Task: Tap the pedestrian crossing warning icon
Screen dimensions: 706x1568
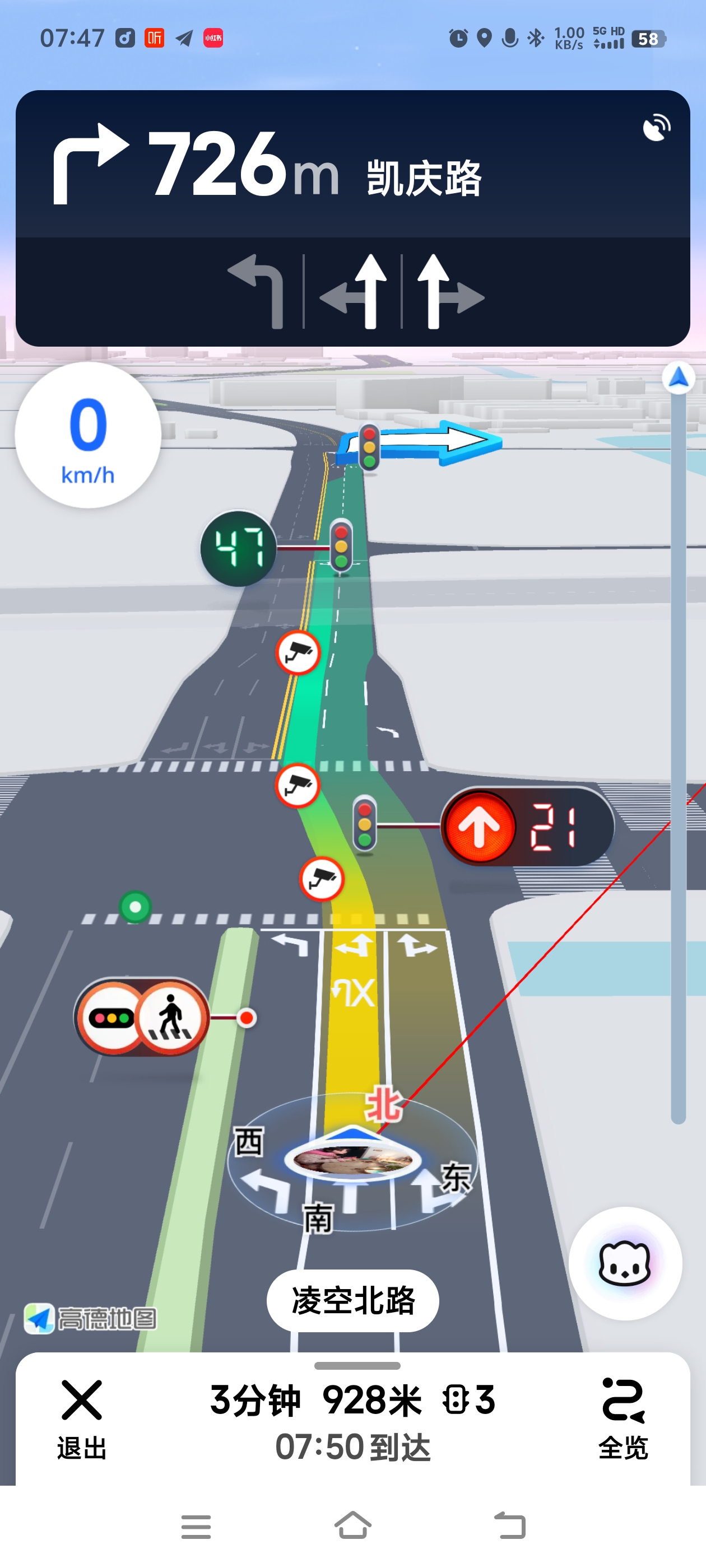Action: [x=171, y=1017]
